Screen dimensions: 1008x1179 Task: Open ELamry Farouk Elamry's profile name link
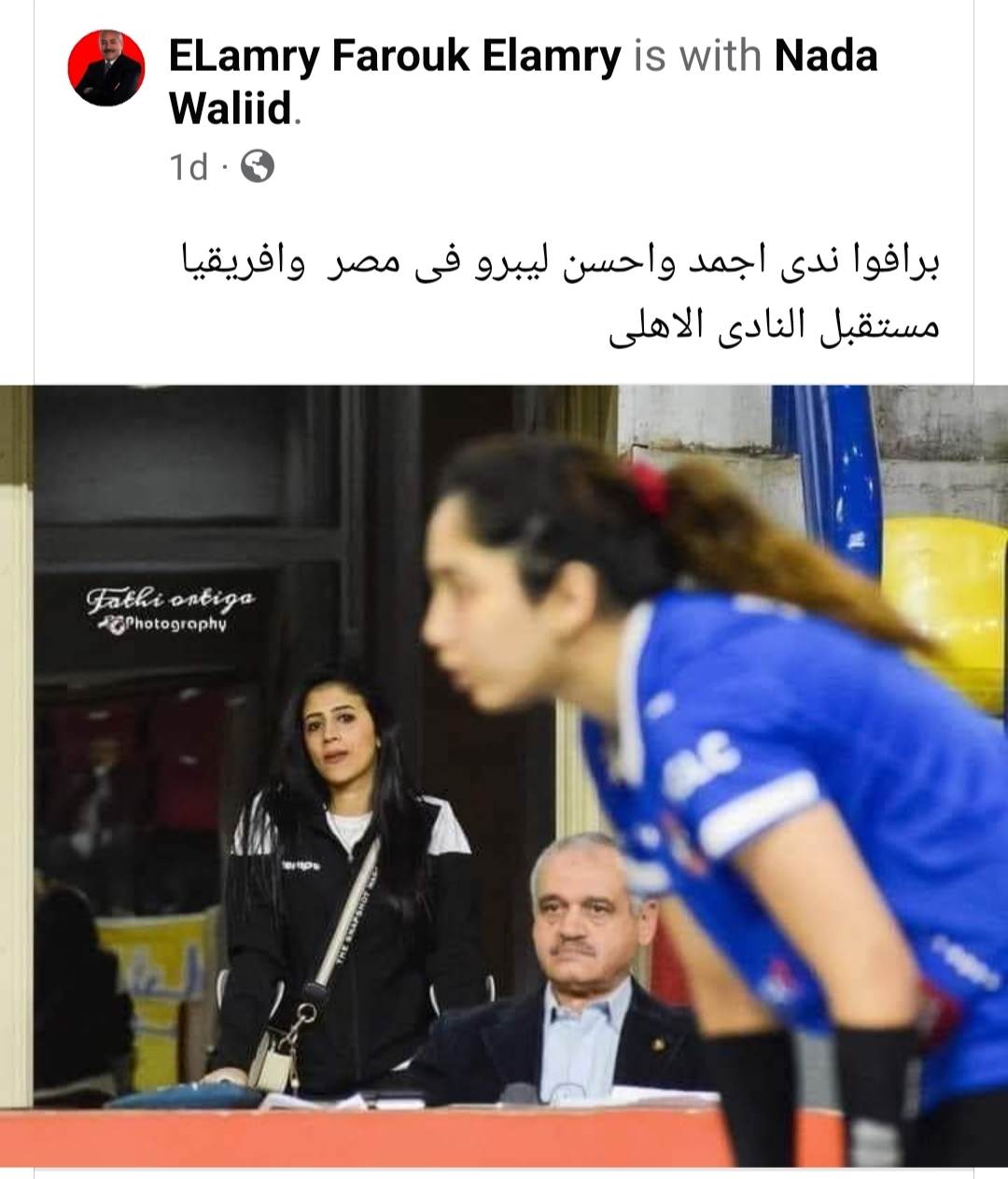pyautogui.click(x=394, y=56)
